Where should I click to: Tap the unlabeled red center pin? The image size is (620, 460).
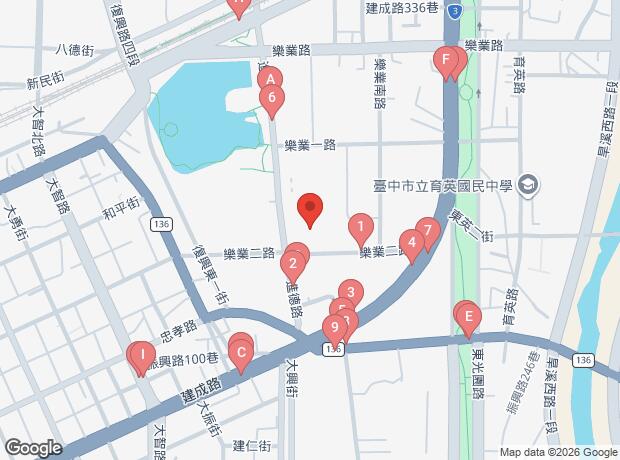[311, 208]
